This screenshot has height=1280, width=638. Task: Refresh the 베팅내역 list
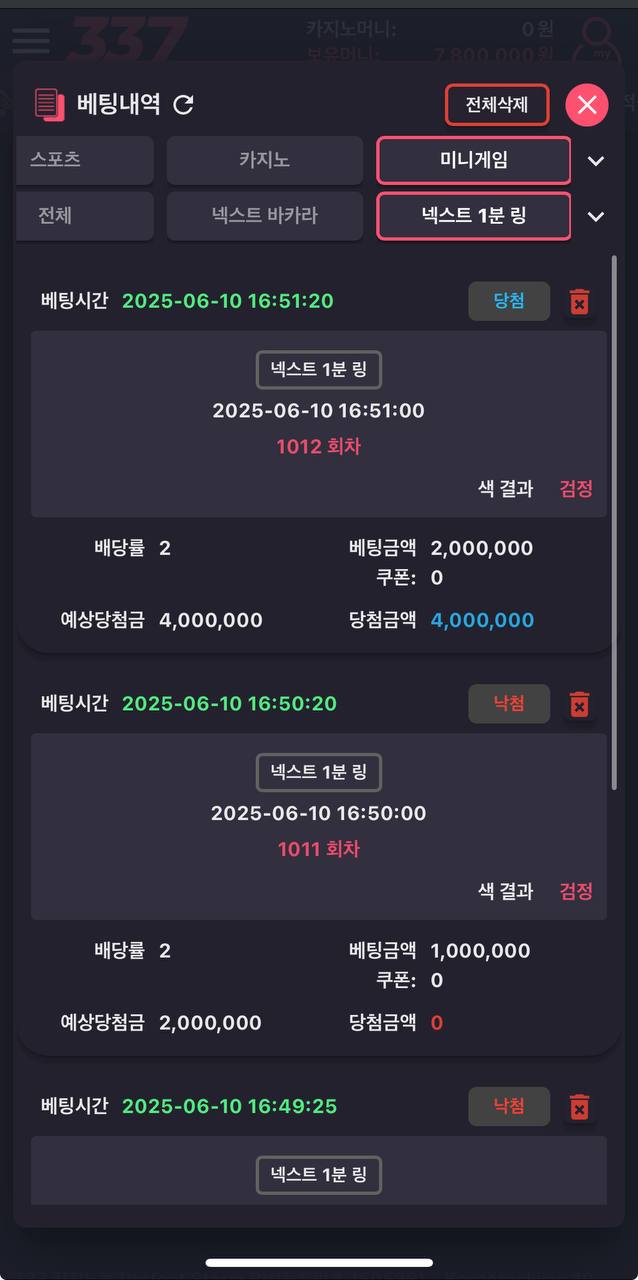point(183,104)
